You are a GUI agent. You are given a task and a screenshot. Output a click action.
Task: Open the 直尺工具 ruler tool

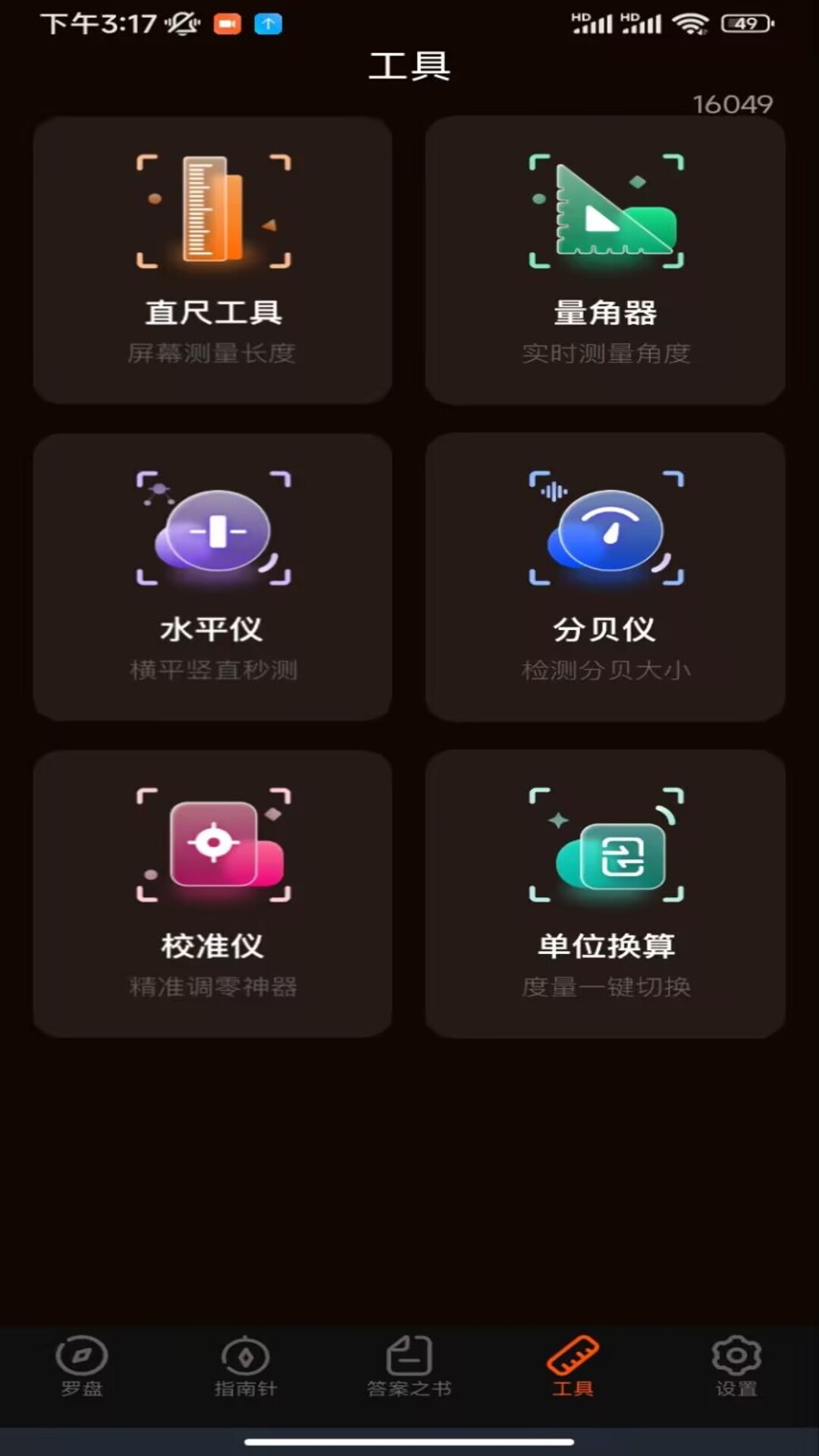click(x=212, y=259)
